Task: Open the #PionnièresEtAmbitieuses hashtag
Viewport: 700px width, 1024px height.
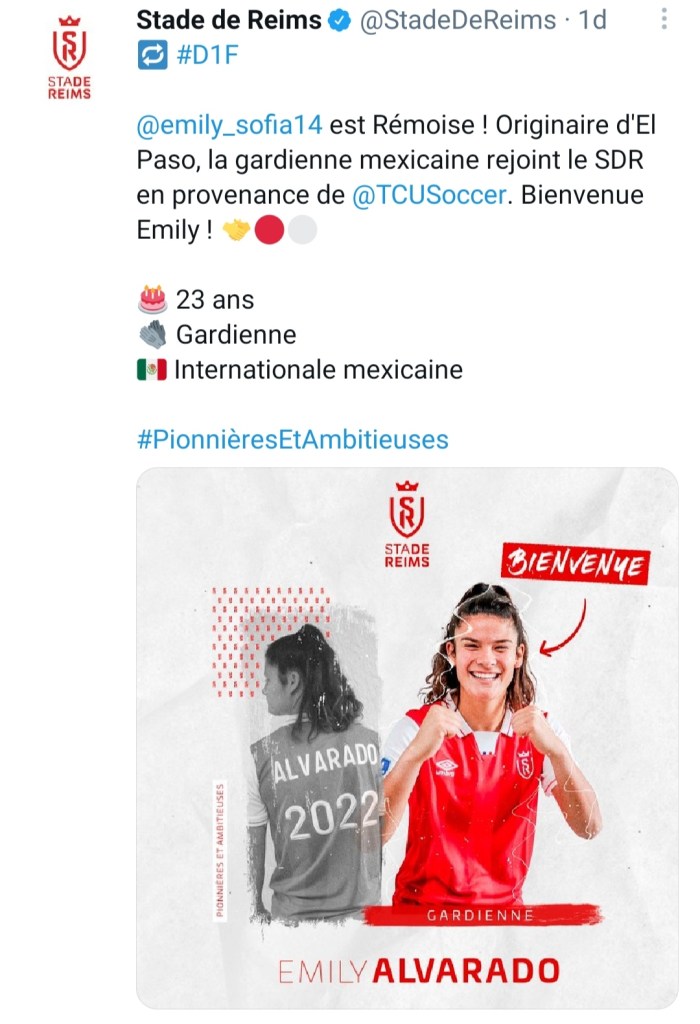Action: pyautogui.click(x=292, y=439)
